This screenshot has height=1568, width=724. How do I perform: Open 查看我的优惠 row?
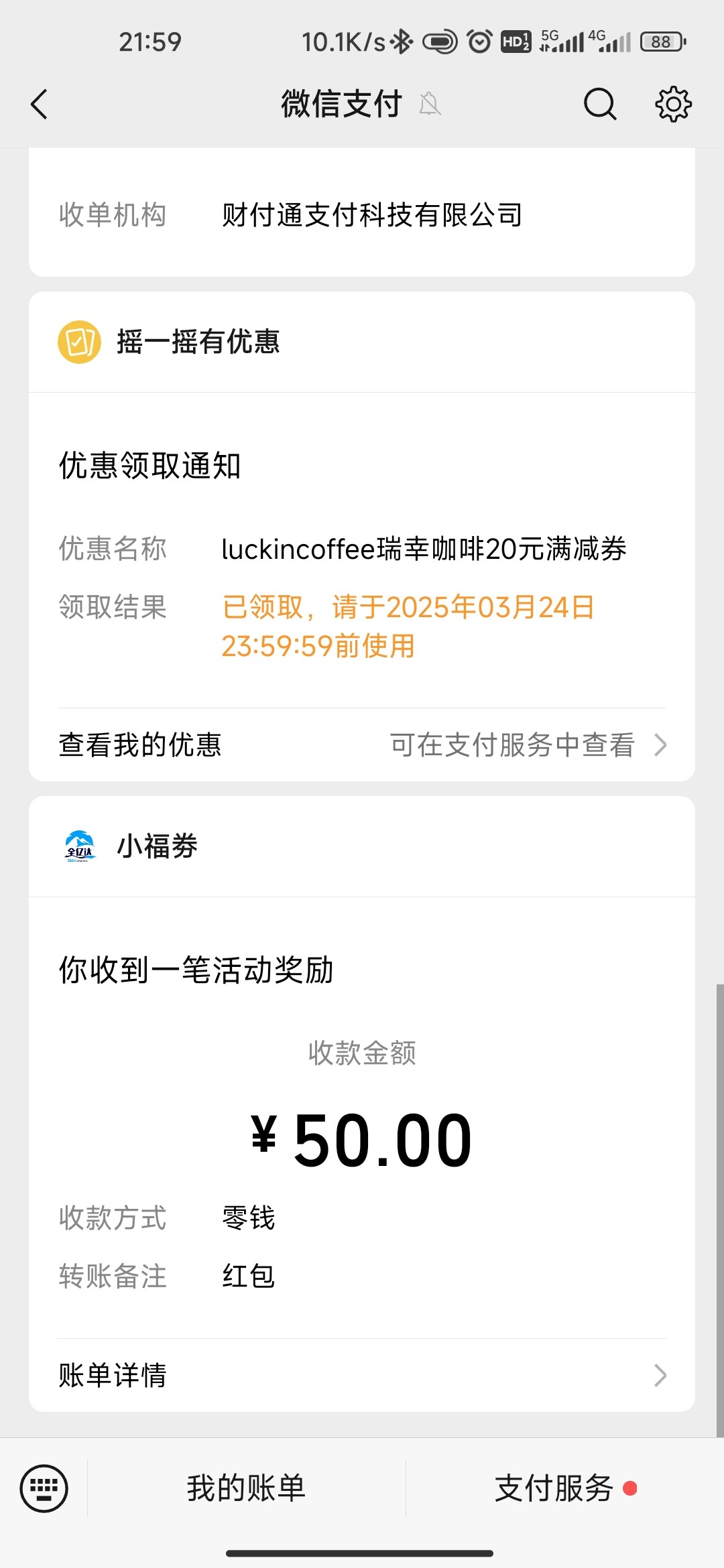[x=362, y=744]
